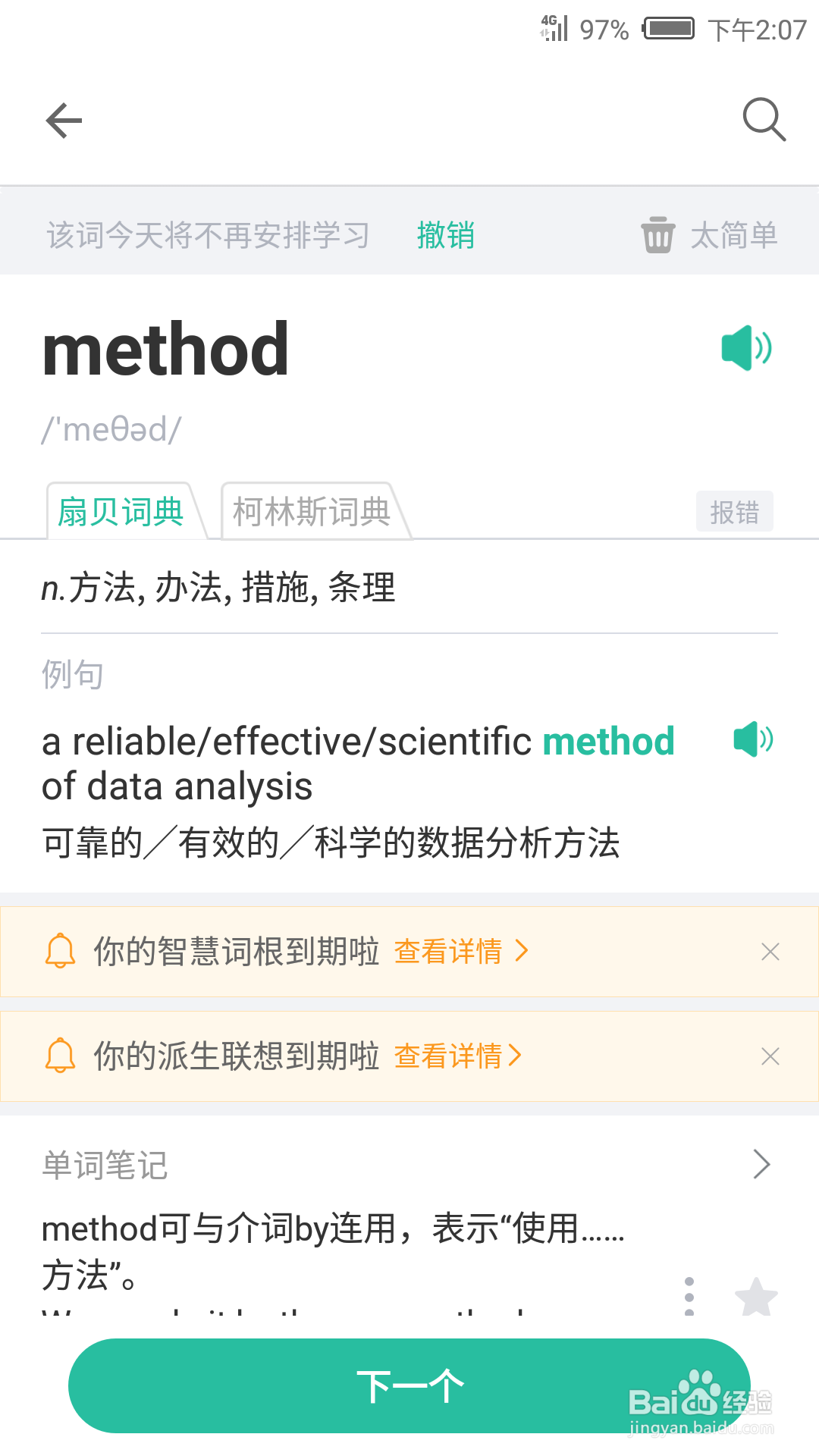
Task: Play pronunciation of the word method
Action: [747, 349]
